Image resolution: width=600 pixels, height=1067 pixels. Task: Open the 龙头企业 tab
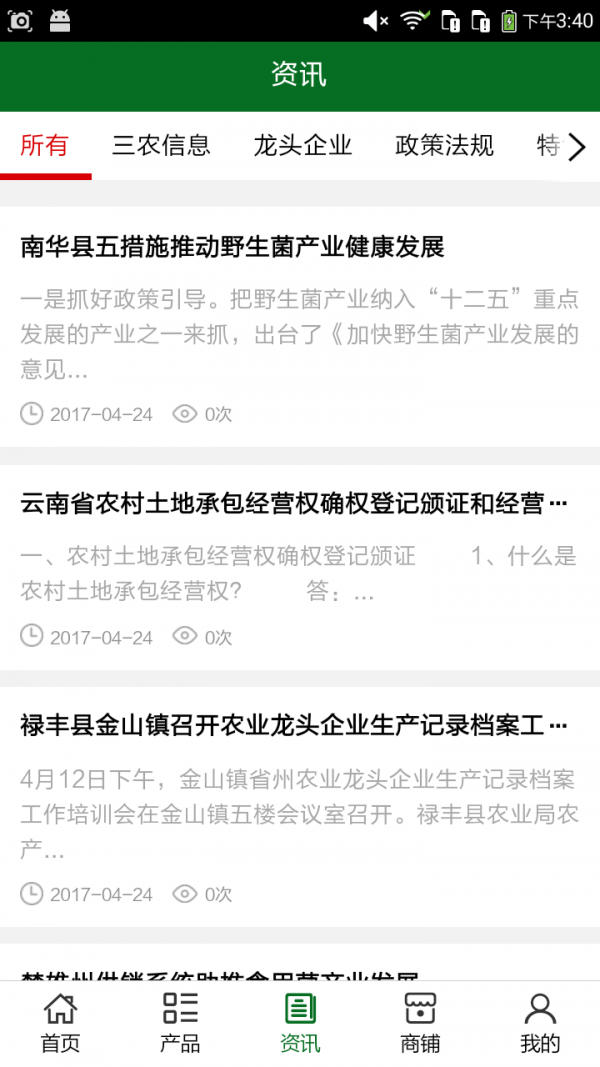click(x=302, y=146)
